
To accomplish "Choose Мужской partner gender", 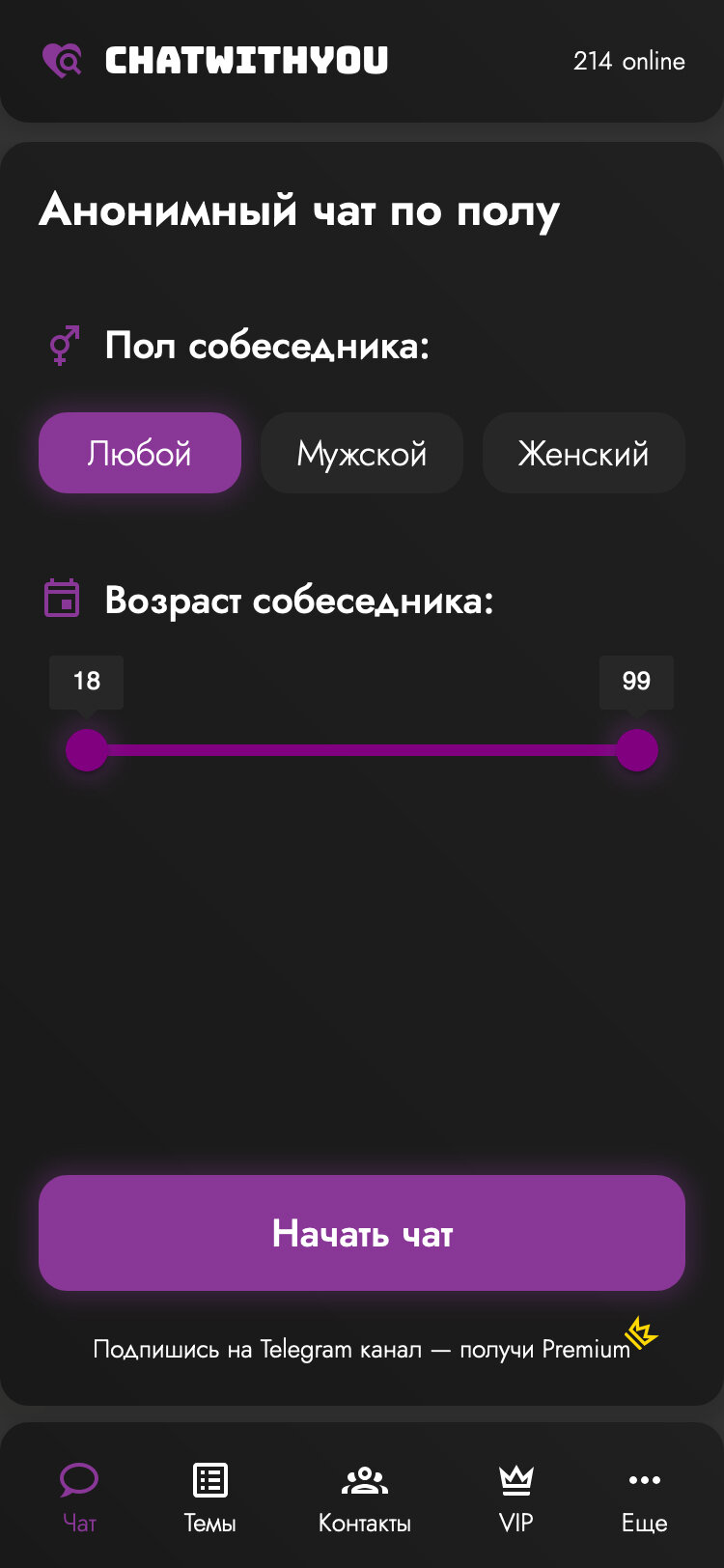I will tap(362, 453).
